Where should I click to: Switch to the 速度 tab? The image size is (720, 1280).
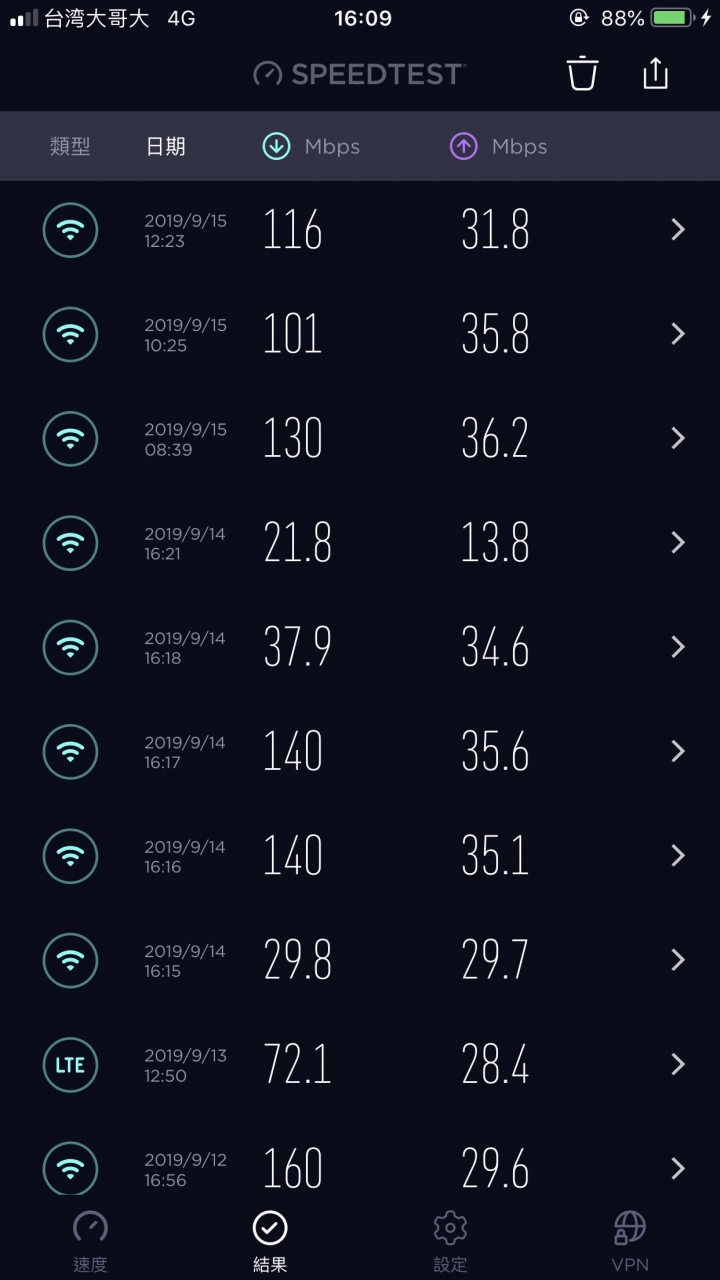point(90,1241)
